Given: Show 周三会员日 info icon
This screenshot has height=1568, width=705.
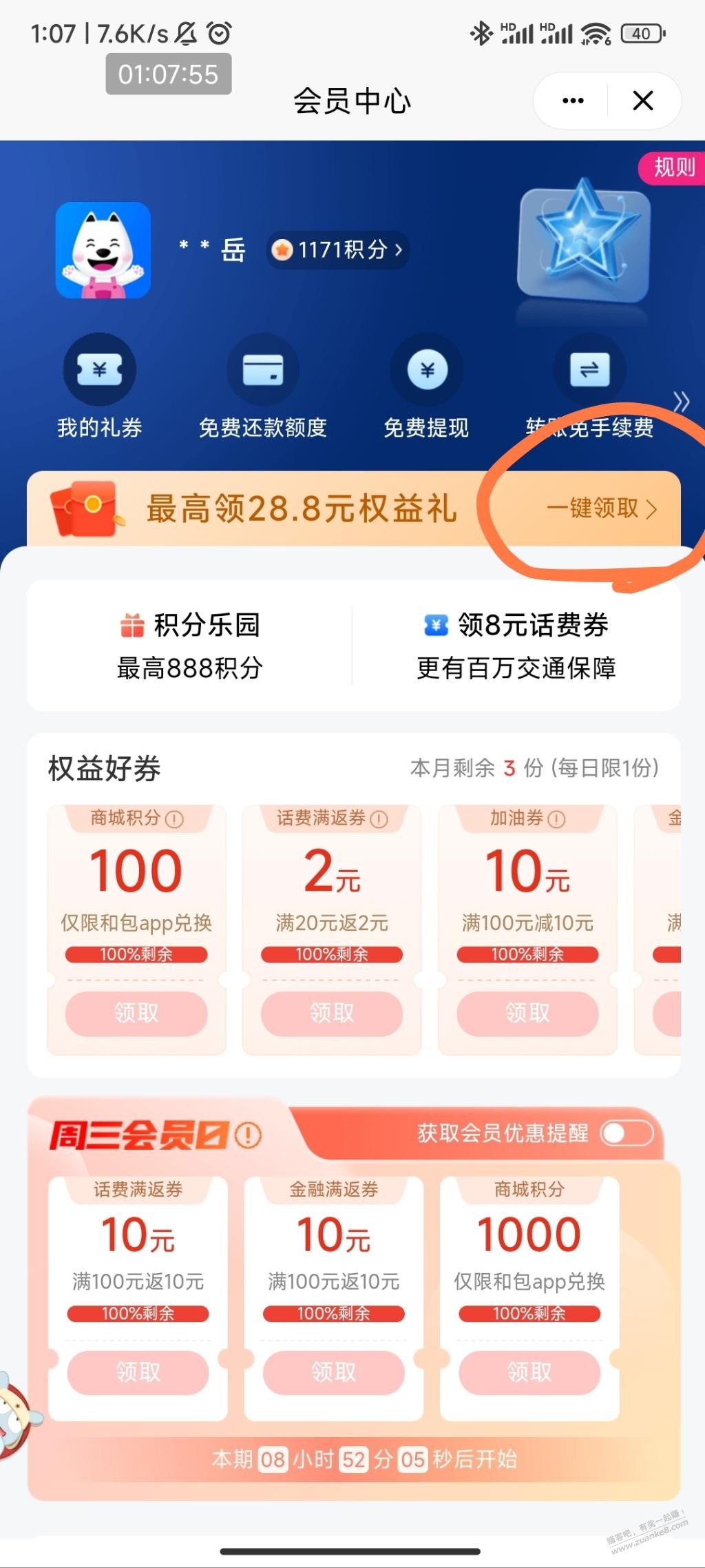Looking at the screenshot, I should coord(248,1135).
